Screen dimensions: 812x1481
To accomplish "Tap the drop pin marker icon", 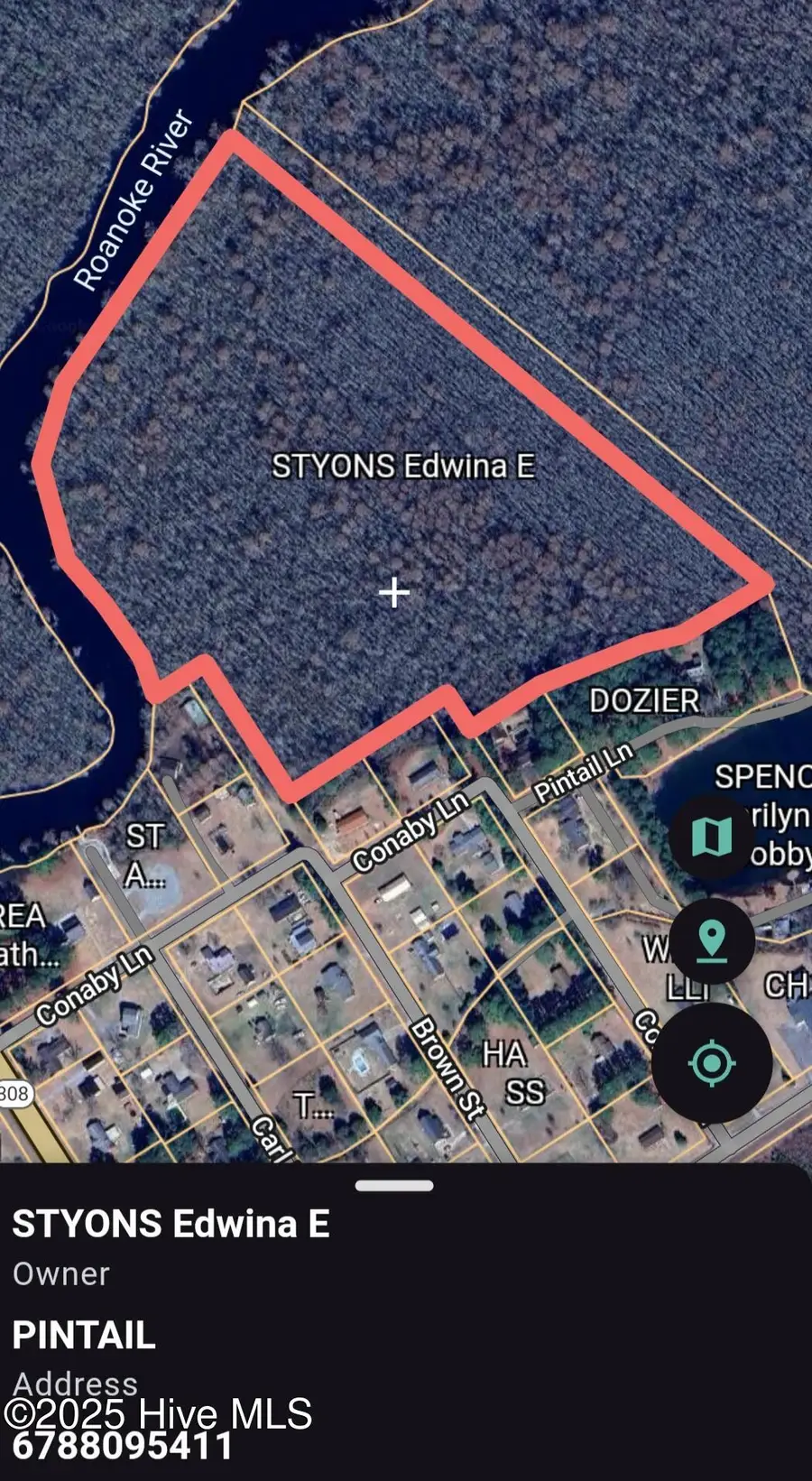I will click(712, 941).
